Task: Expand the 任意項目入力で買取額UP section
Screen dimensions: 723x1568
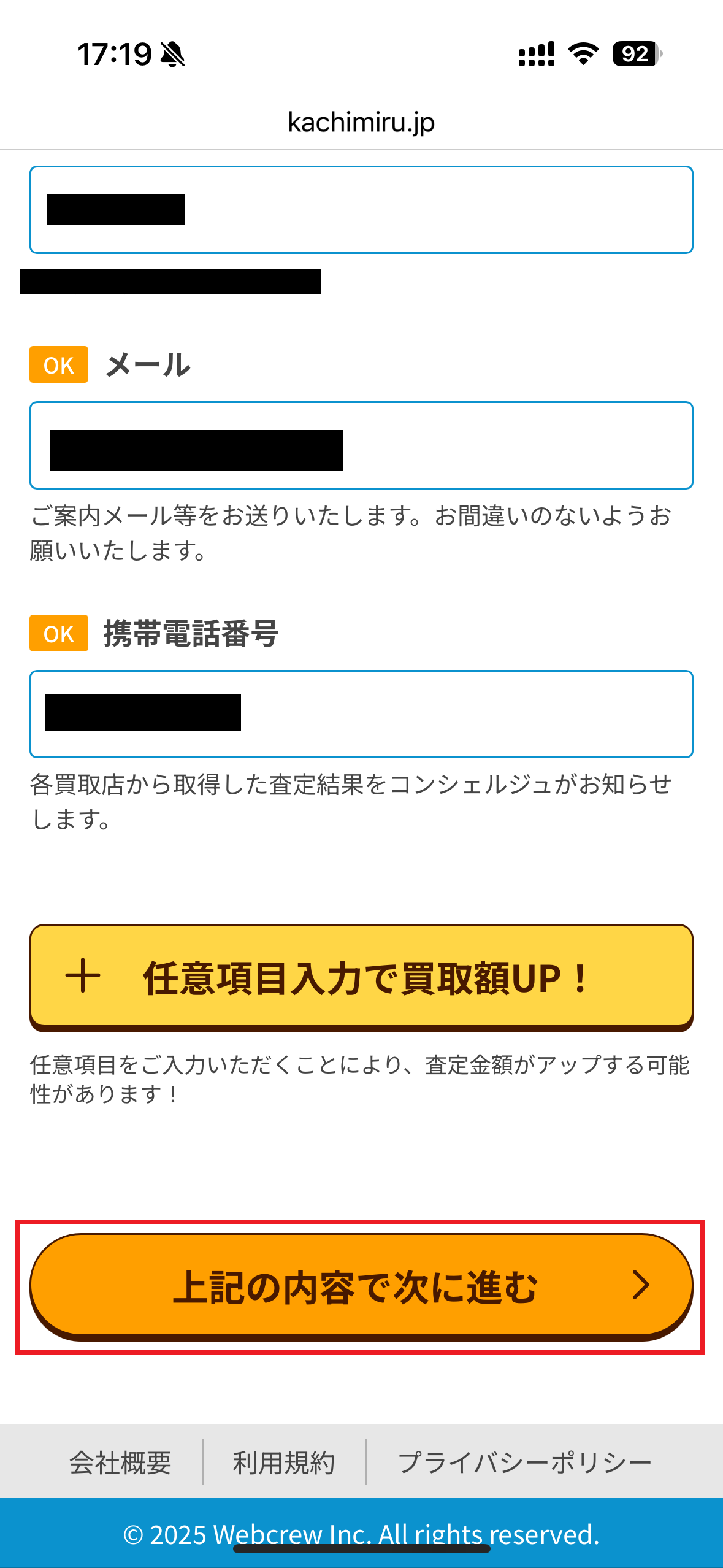Action: click(361, 979)
